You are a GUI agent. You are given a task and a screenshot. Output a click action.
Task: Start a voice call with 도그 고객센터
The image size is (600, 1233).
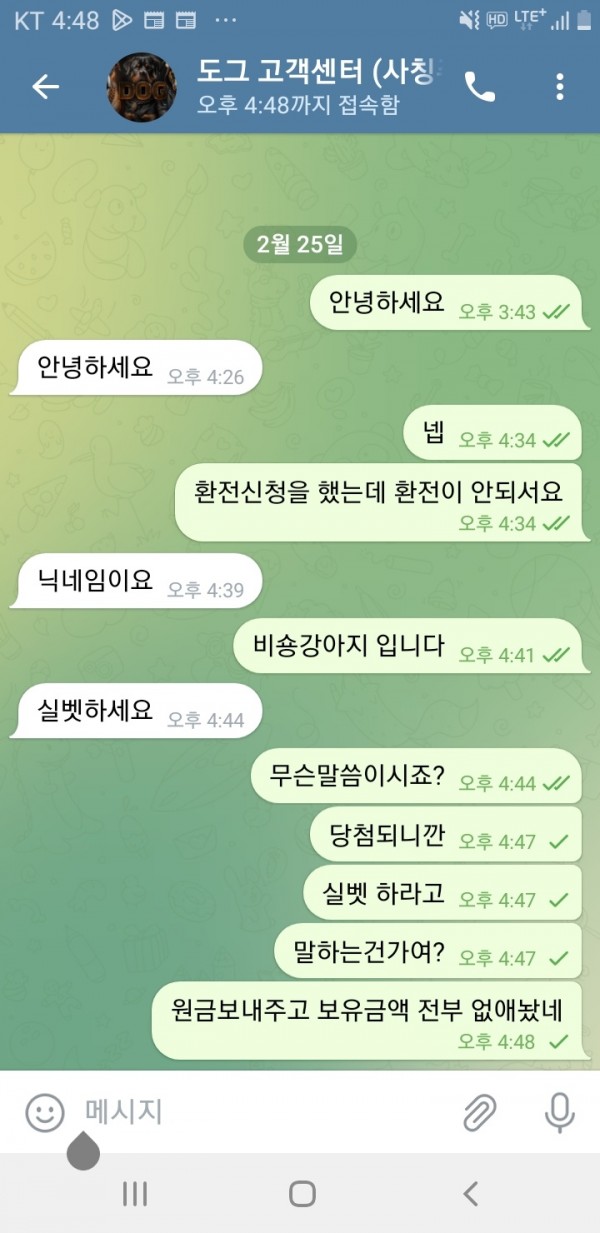click(x=480, y=87)
